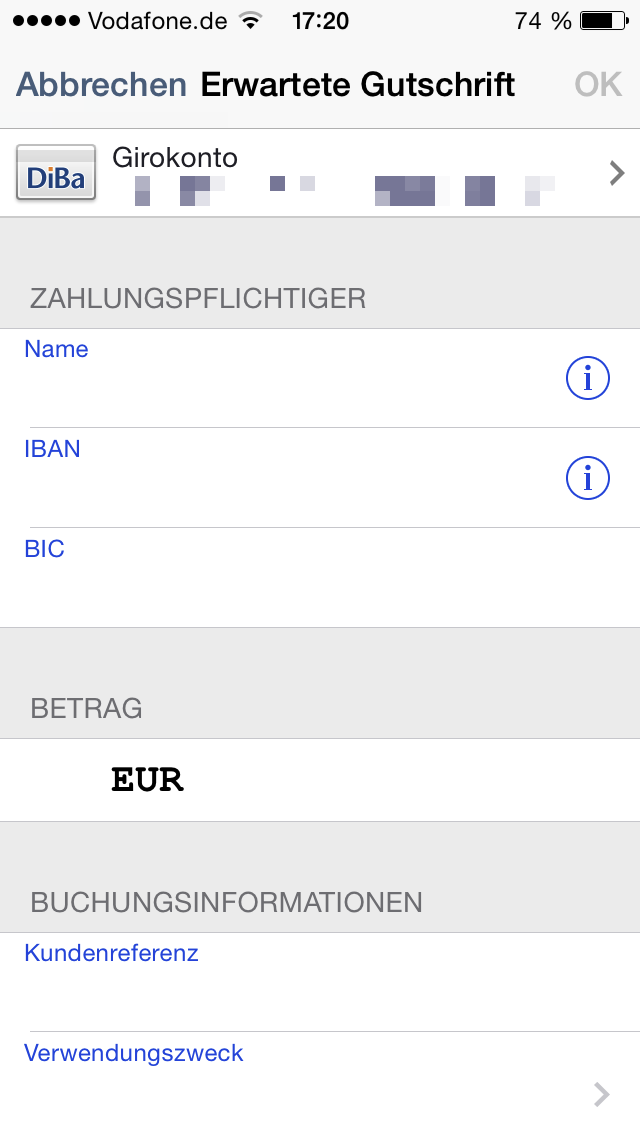This screenshot has width=640, height=1136.
Task: Open the info icon next to IBAN
Action: pyautogui.click(x=588, y=478)
